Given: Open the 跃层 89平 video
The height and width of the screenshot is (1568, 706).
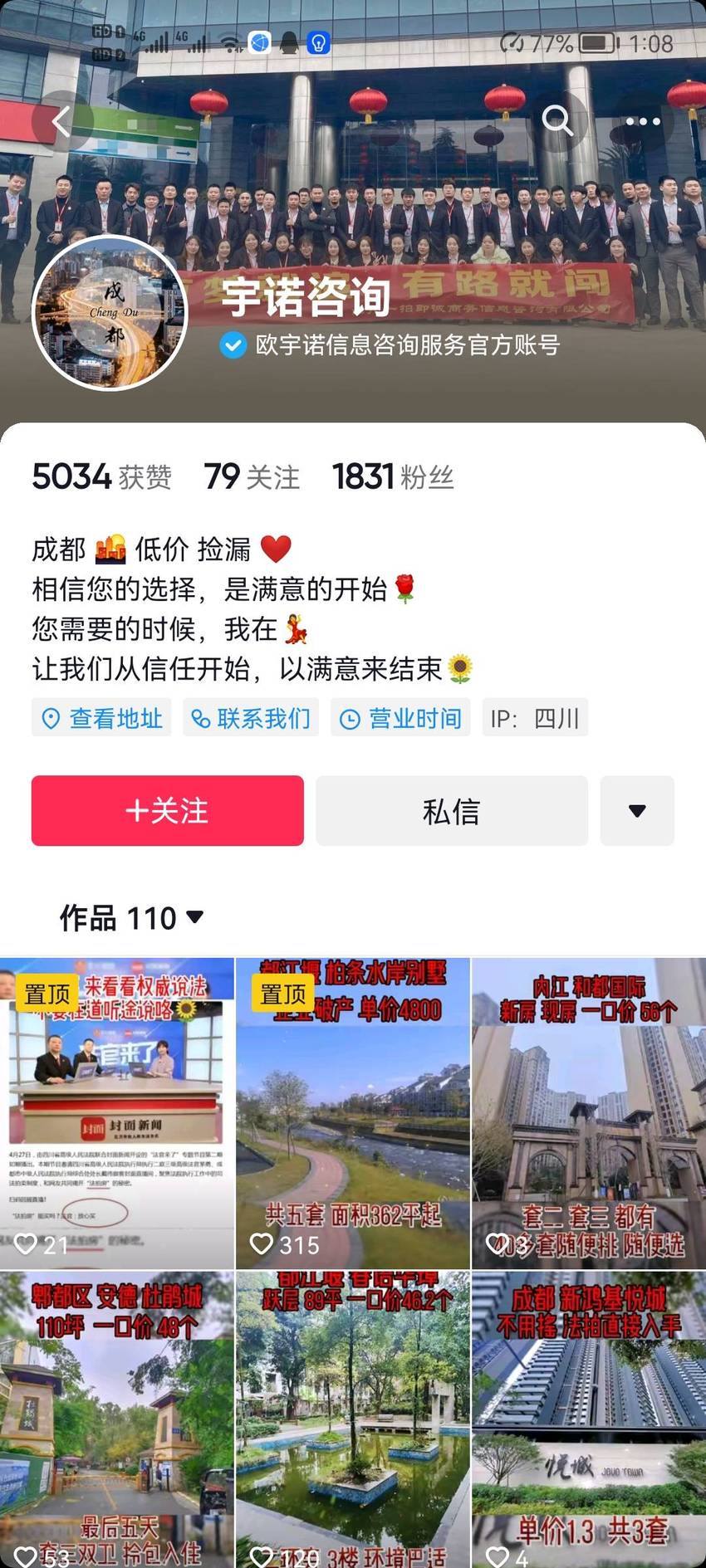Looking at the screenshot, I should click(353, 1419).
